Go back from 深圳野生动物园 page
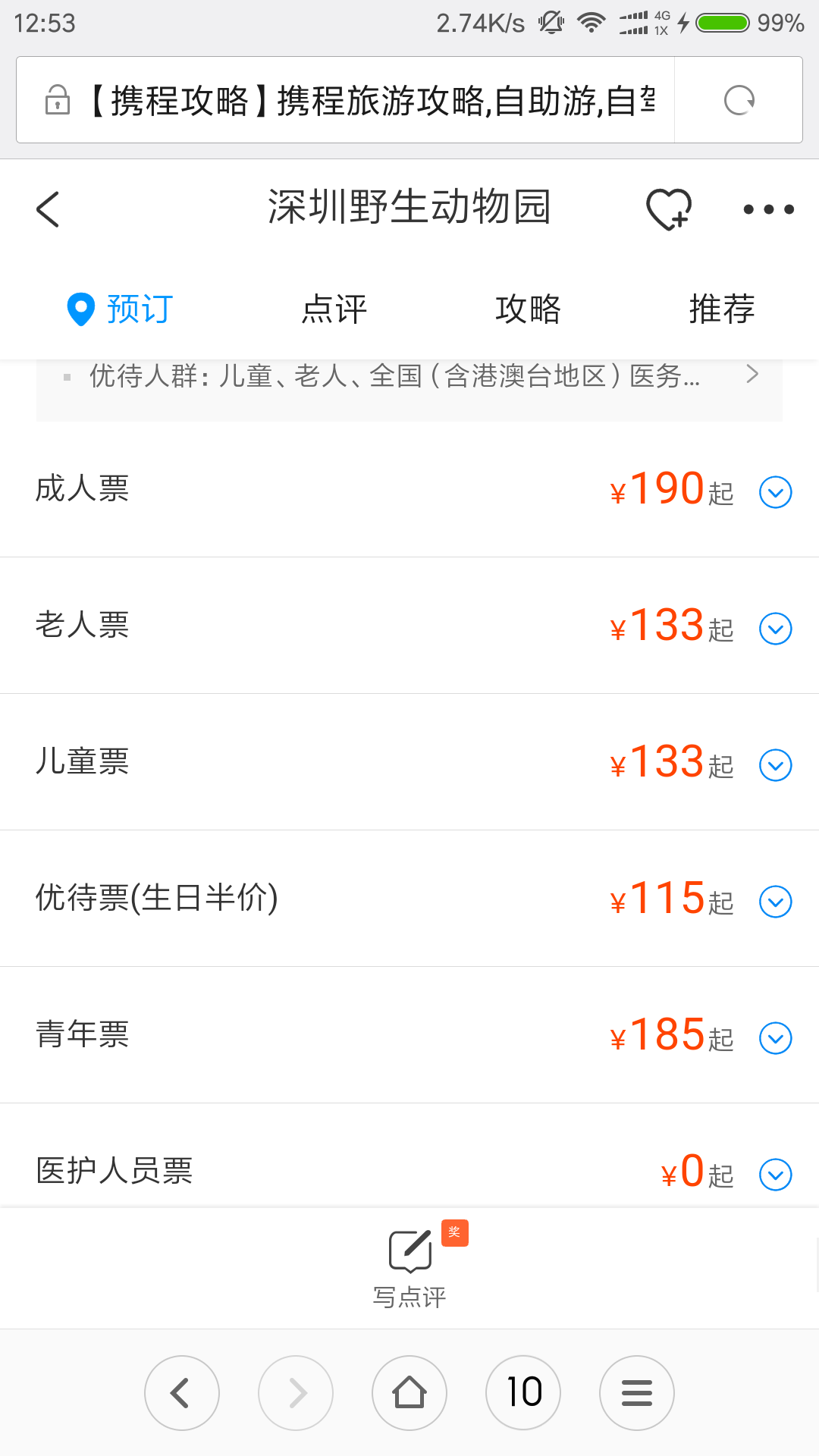Viewport: 819px width, 1456px height. pos(48,209)
